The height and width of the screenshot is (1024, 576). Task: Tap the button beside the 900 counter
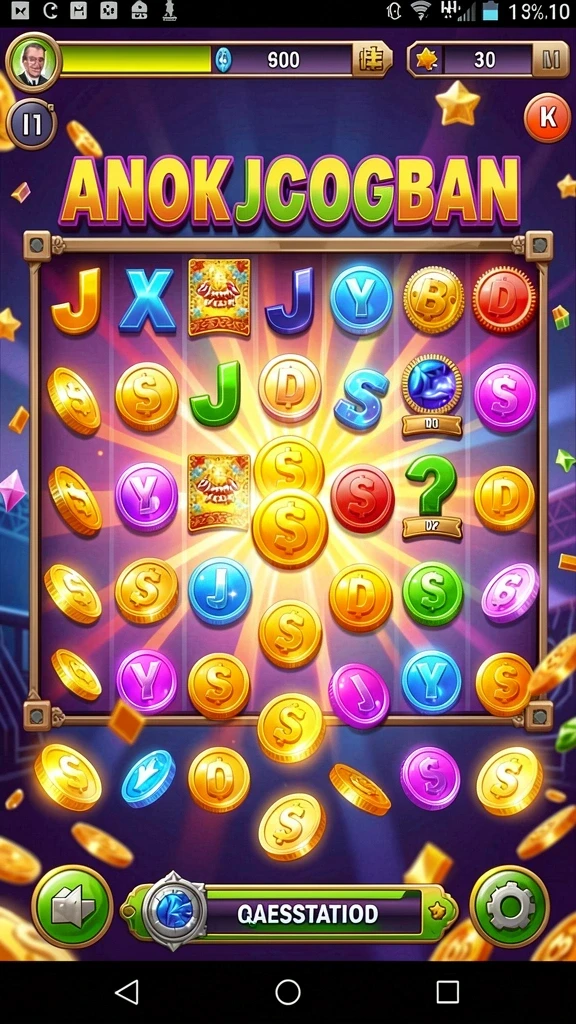372,60
